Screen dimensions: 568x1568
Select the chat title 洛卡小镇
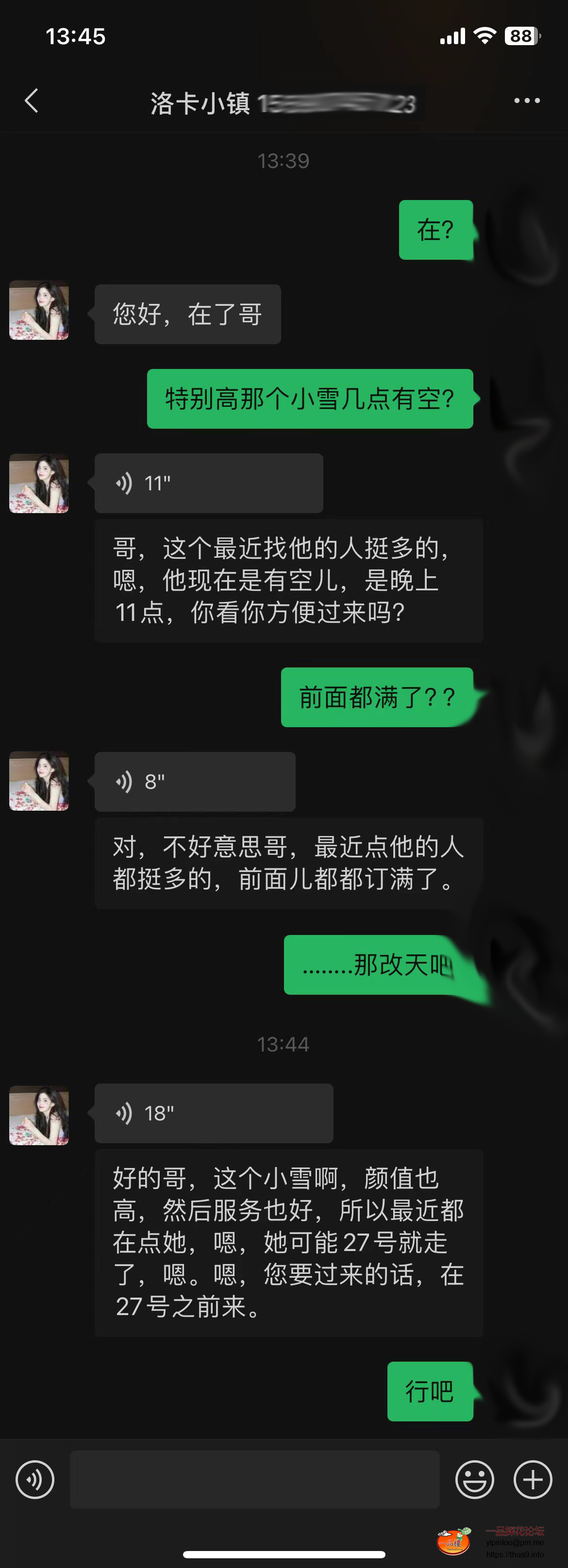tap(201, 101)
